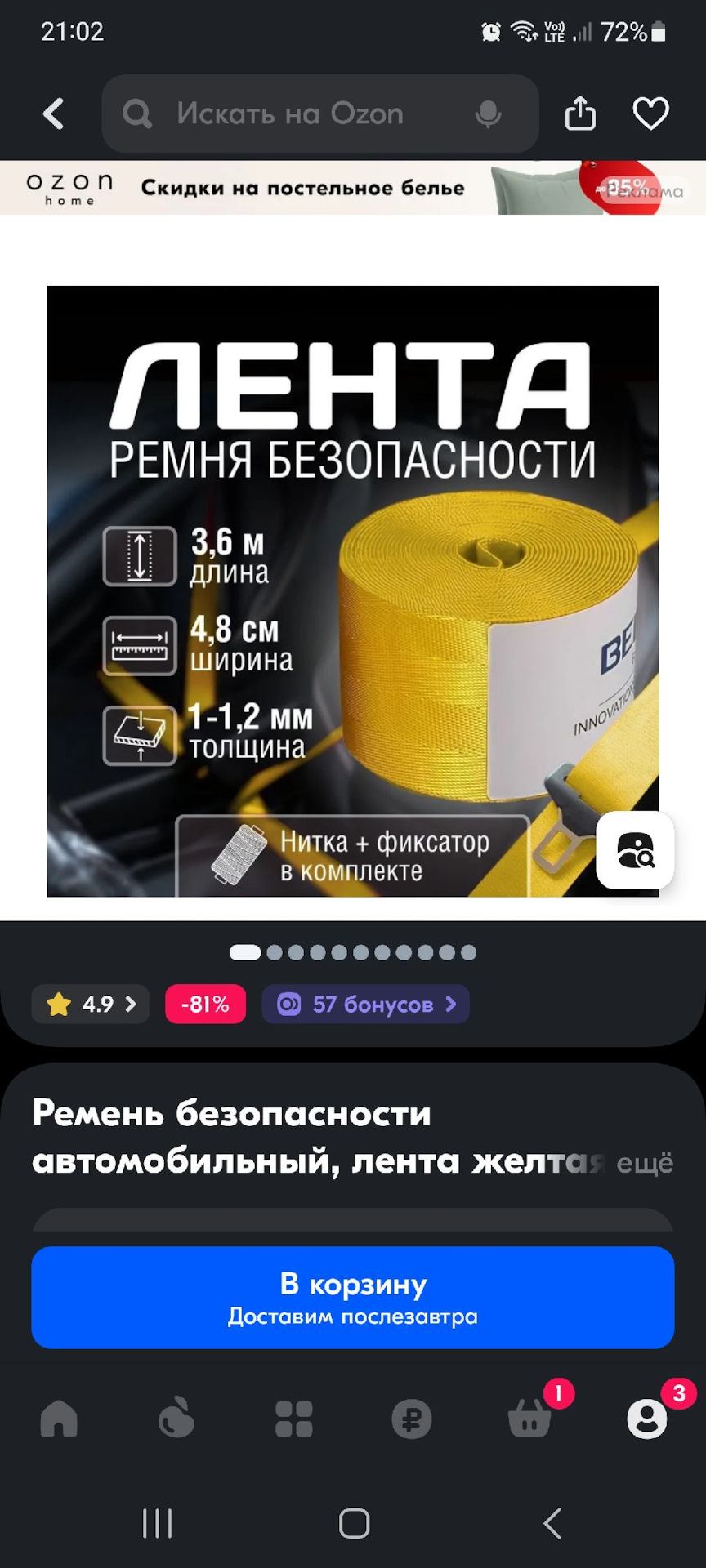Image resolution: width=706 pixels, height=1568 pixels.
Task: Open the cart icon with badge 1
Action: click(x=529, y=1419)
